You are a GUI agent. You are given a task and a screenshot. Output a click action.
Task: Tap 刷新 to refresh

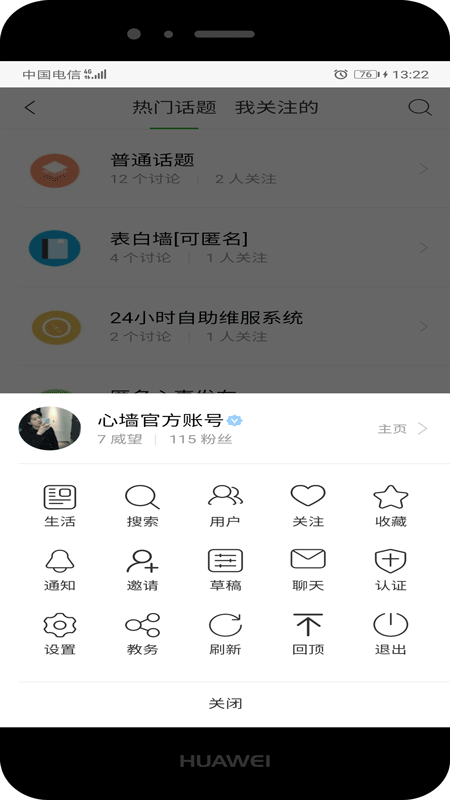click(x=225, y=634)
